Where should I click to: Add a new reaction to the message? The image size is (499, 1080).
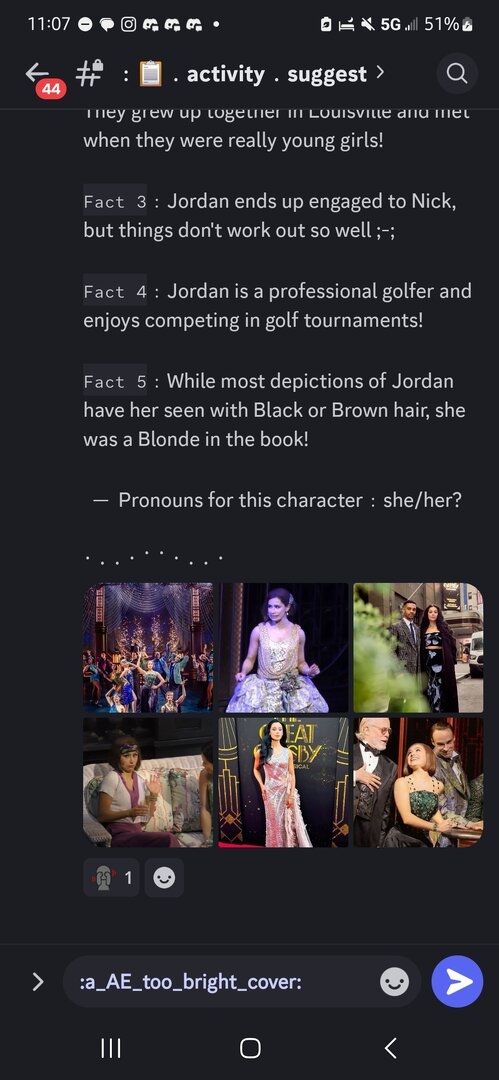(x=164, y=878)
